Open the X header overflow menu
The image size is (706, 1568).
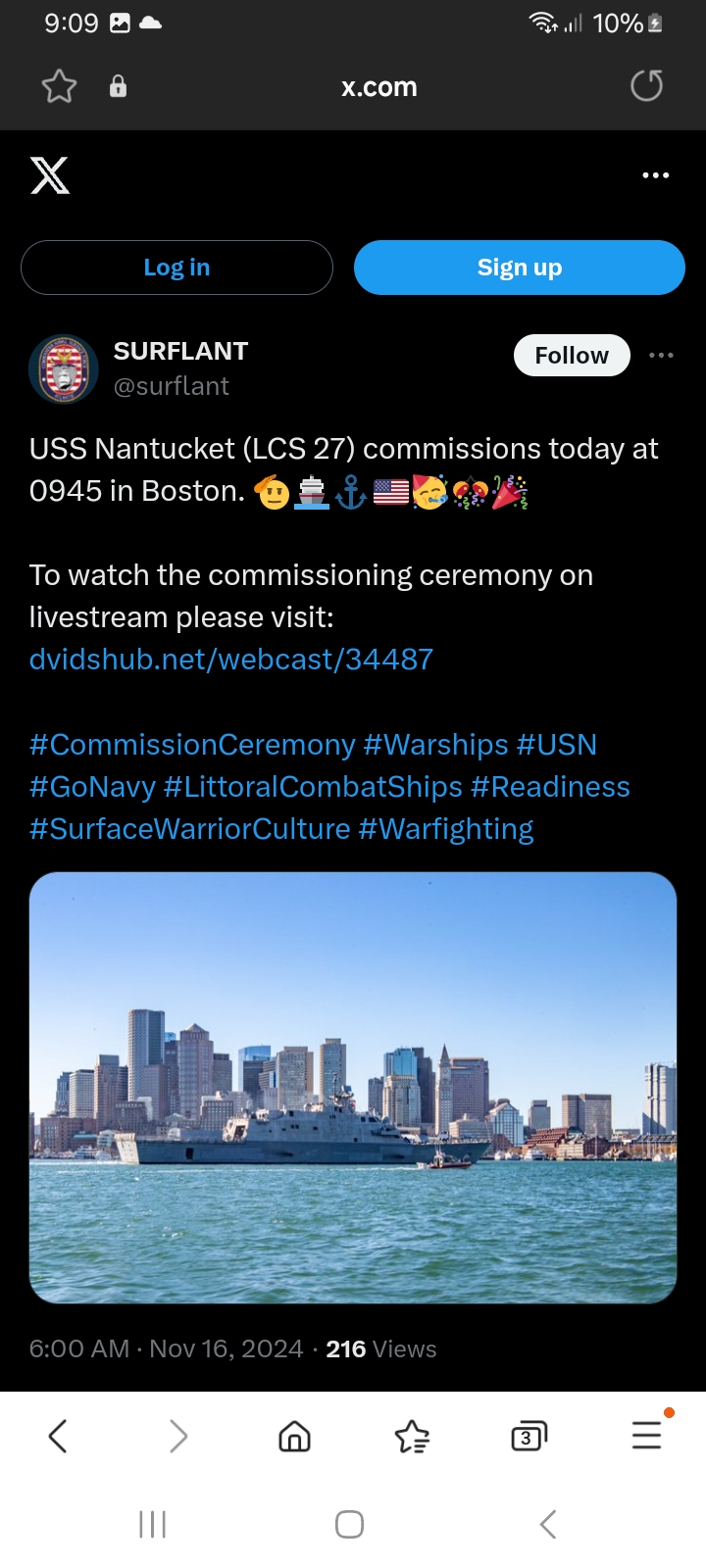(655, 175)
